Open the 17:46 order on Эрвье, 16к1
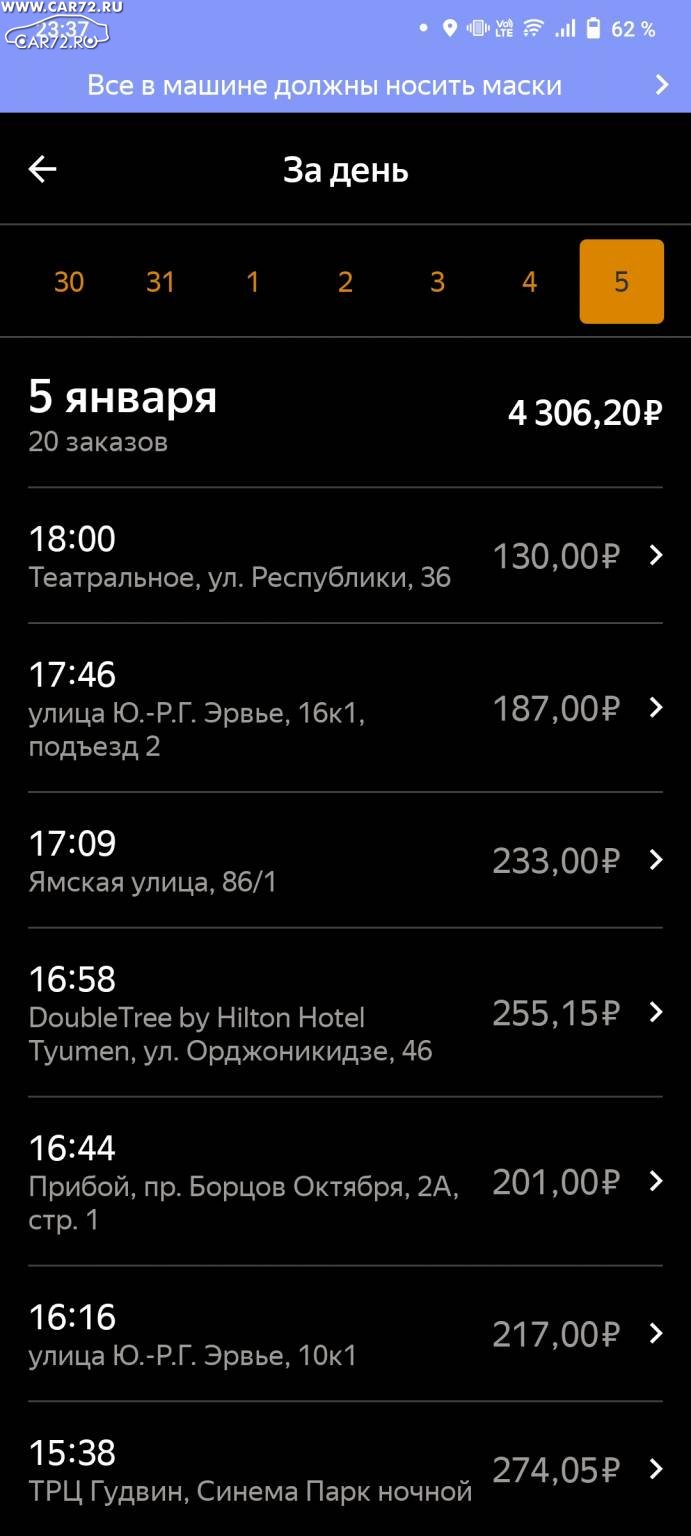The image size is (691, 1536). 345,708
